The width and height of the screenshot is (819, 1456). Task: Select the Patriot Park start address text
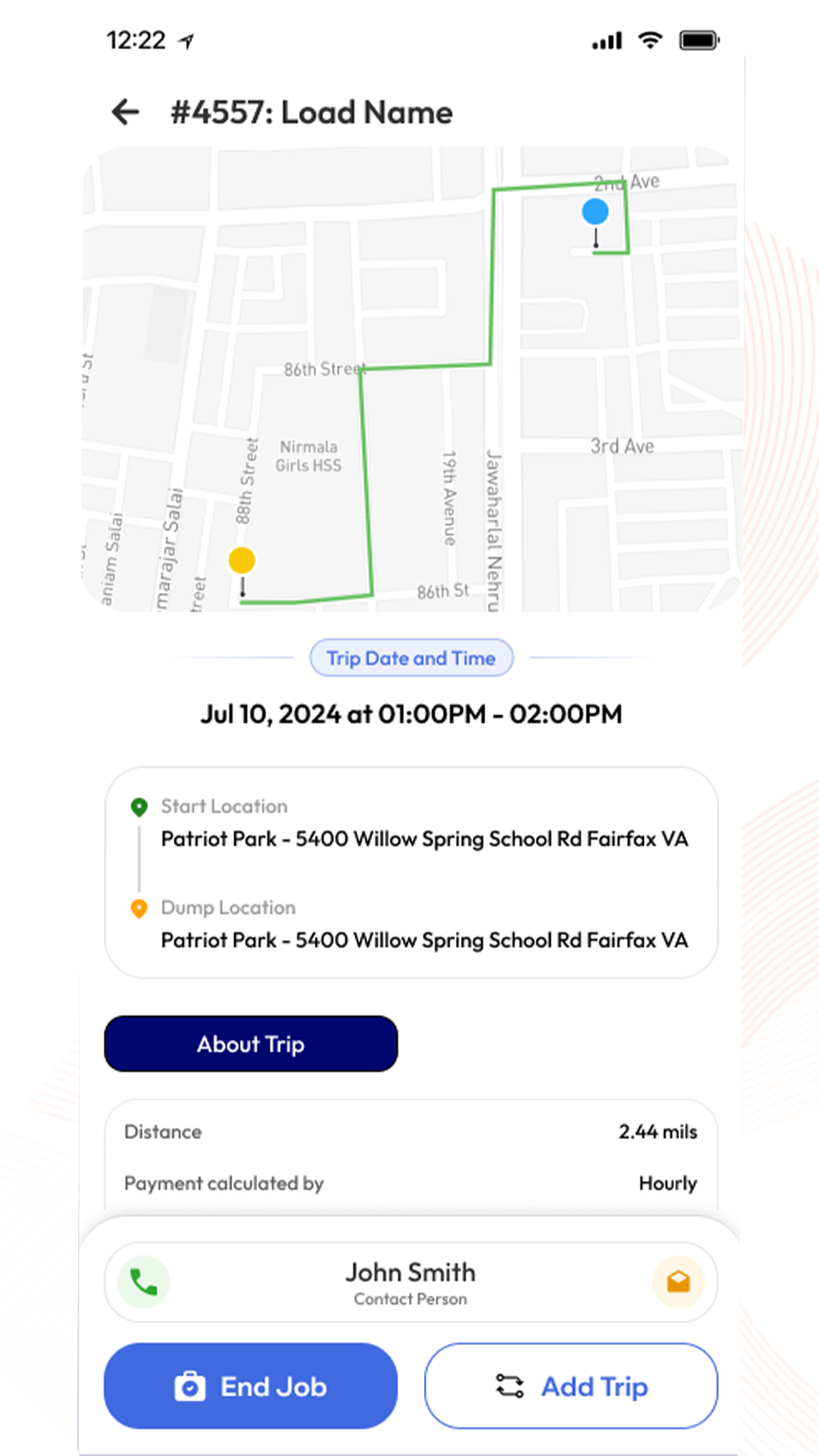pos(424,839)
